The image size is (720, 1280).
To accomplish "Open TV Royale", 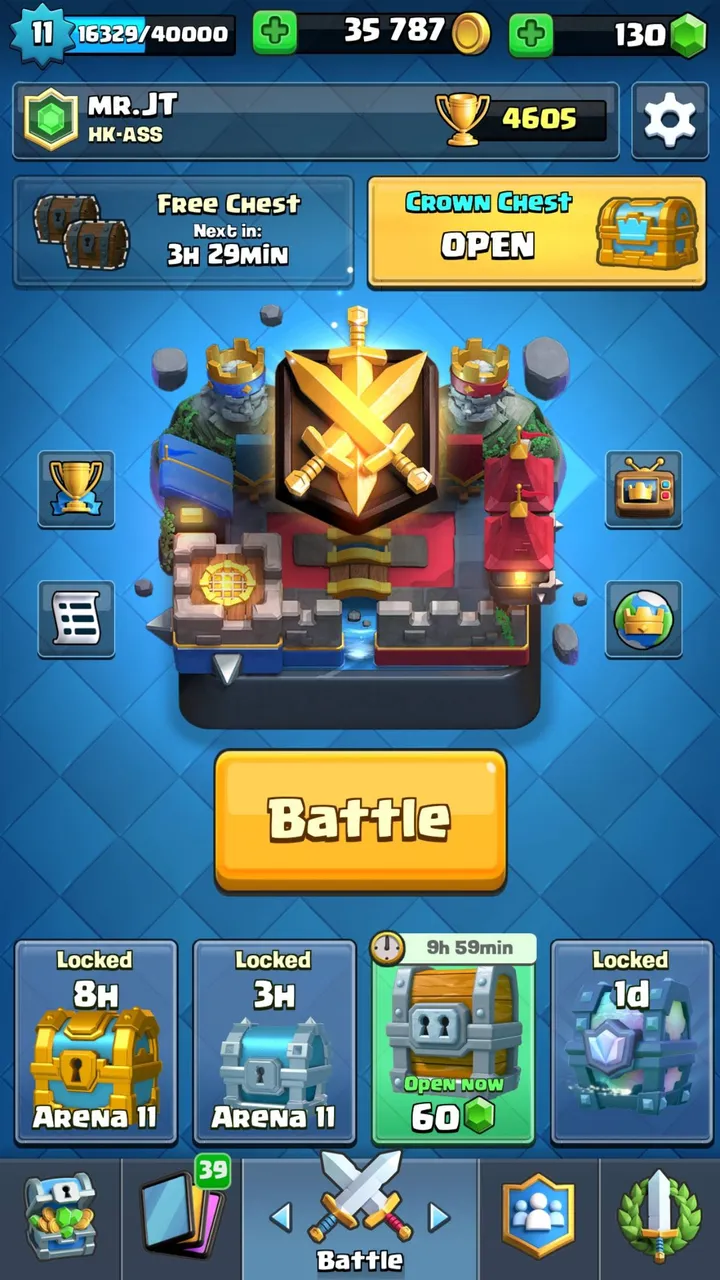I will [x=643, y=488].
